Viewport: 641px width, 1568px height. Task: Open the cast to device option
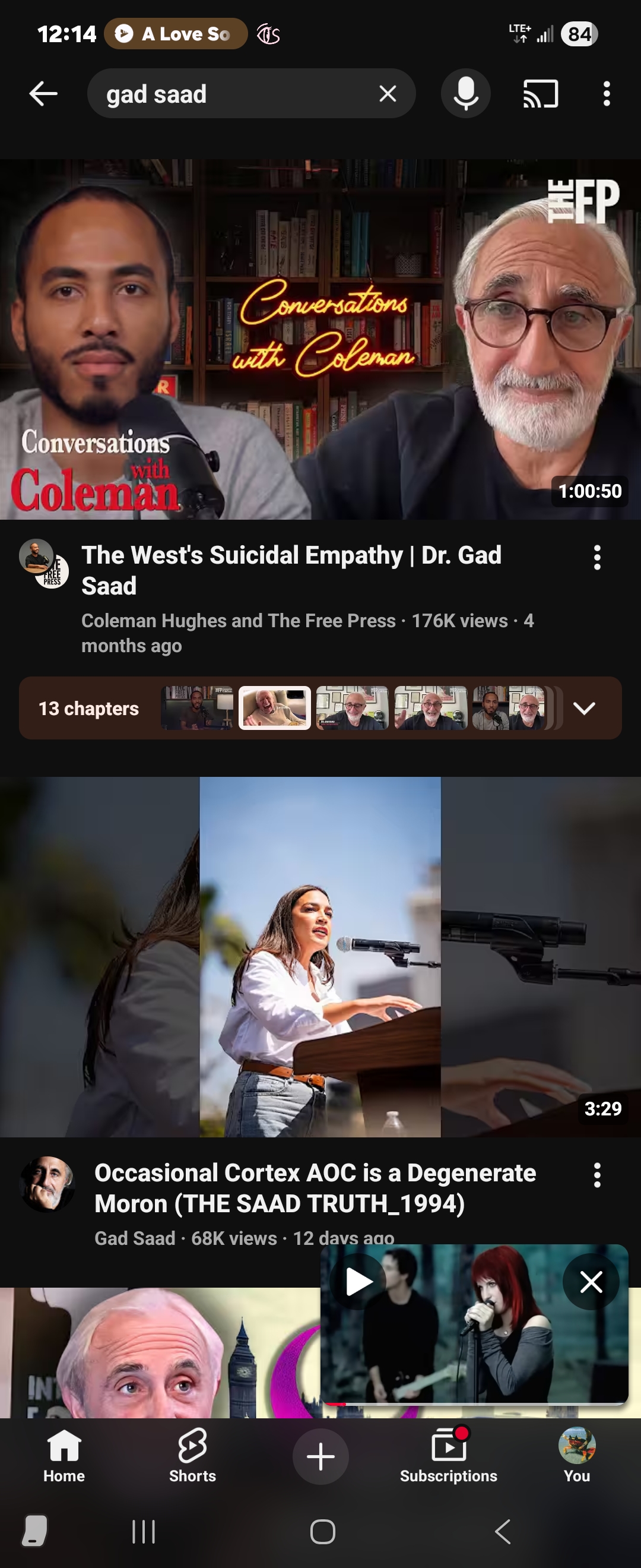click(540, 94)
